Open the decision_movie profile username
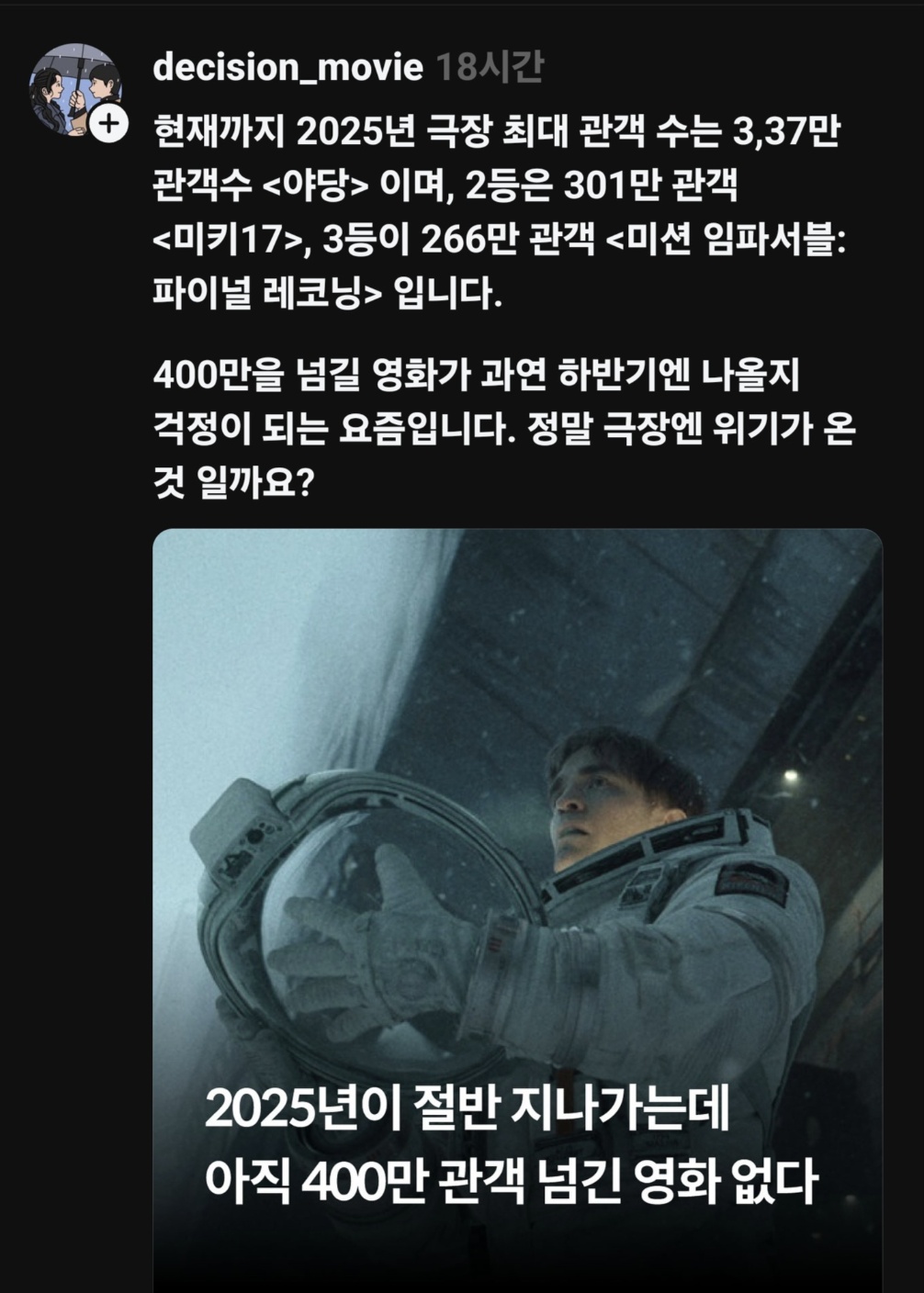The width and height of the screenshot is (924, 1293). [287, 67]
